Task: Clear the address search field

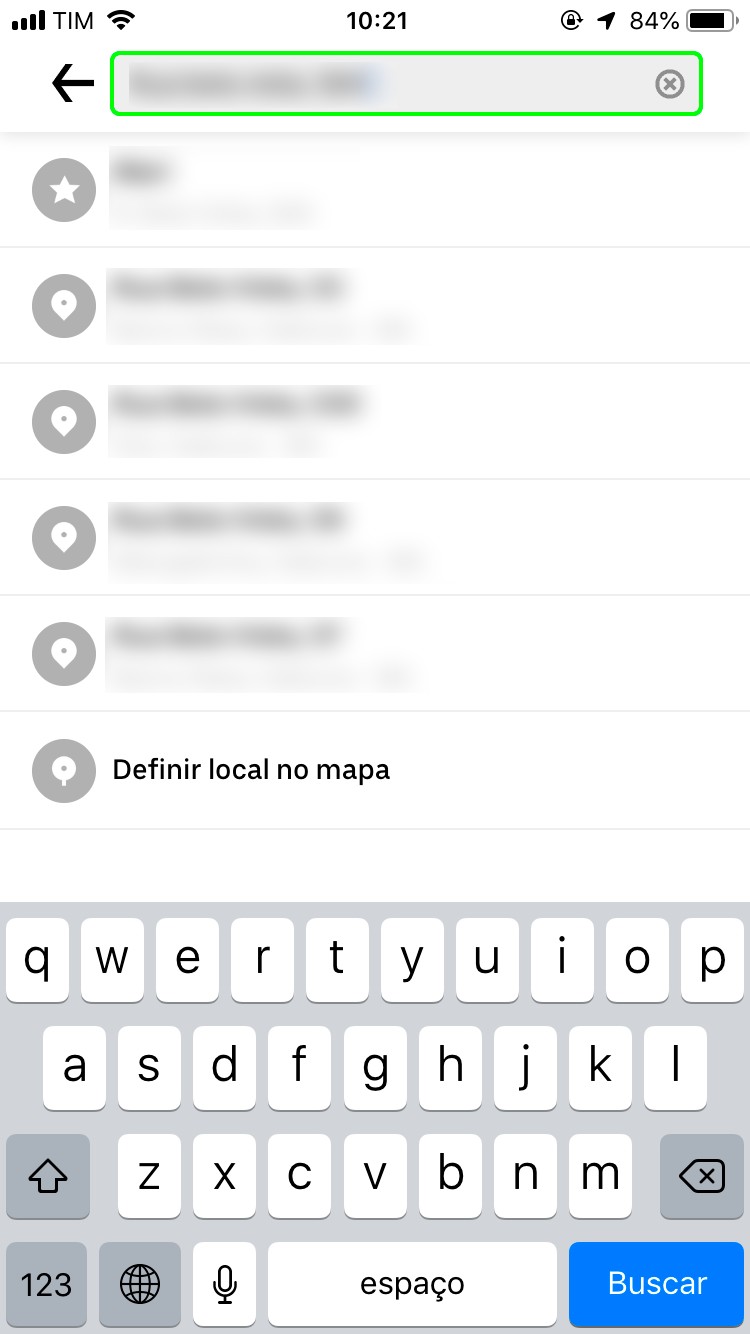Action: 669,84
